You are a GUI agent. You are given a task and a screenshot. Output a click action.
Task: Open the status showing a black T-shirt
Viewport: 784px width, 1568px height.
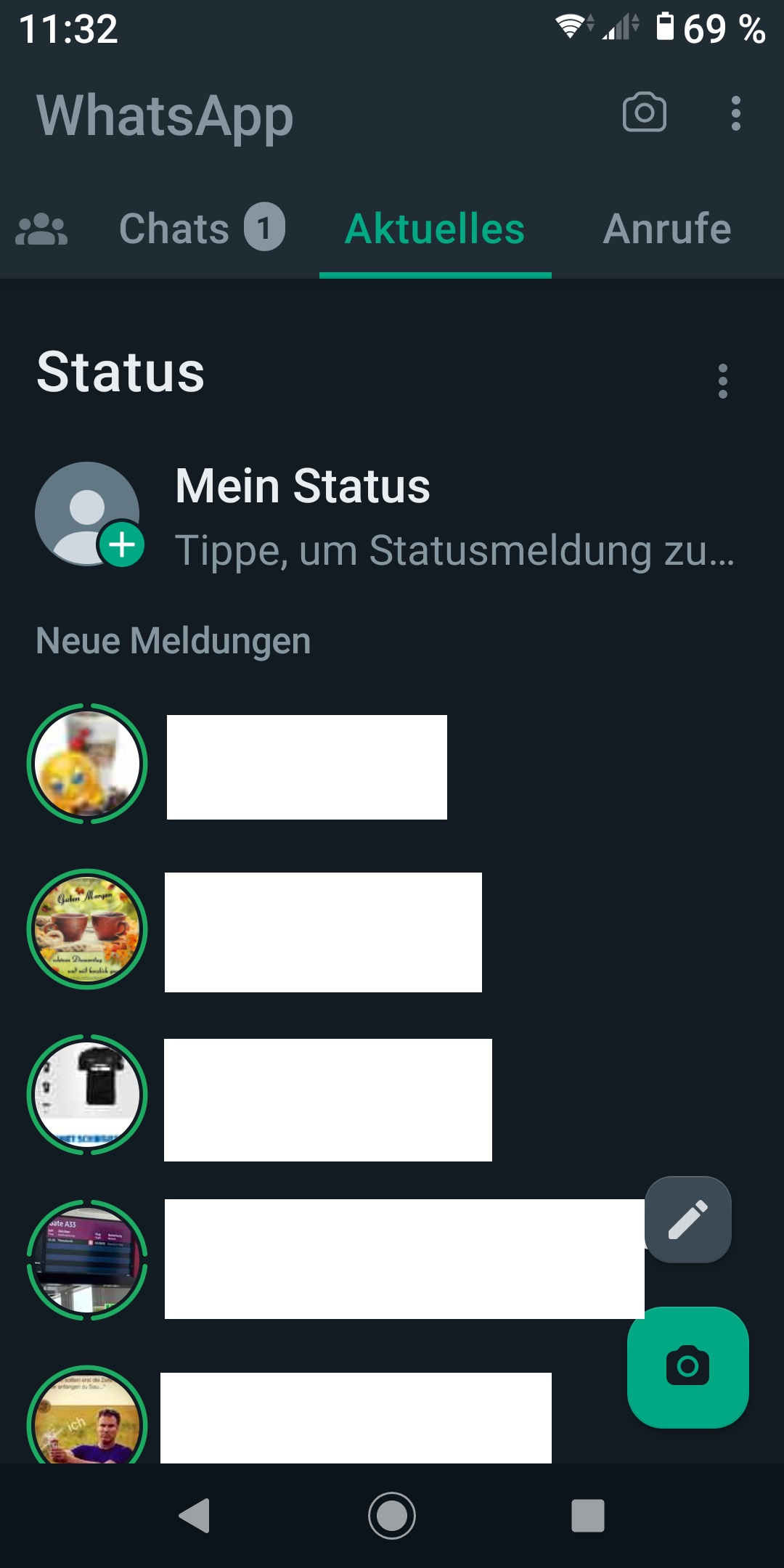pos(87,1095)
